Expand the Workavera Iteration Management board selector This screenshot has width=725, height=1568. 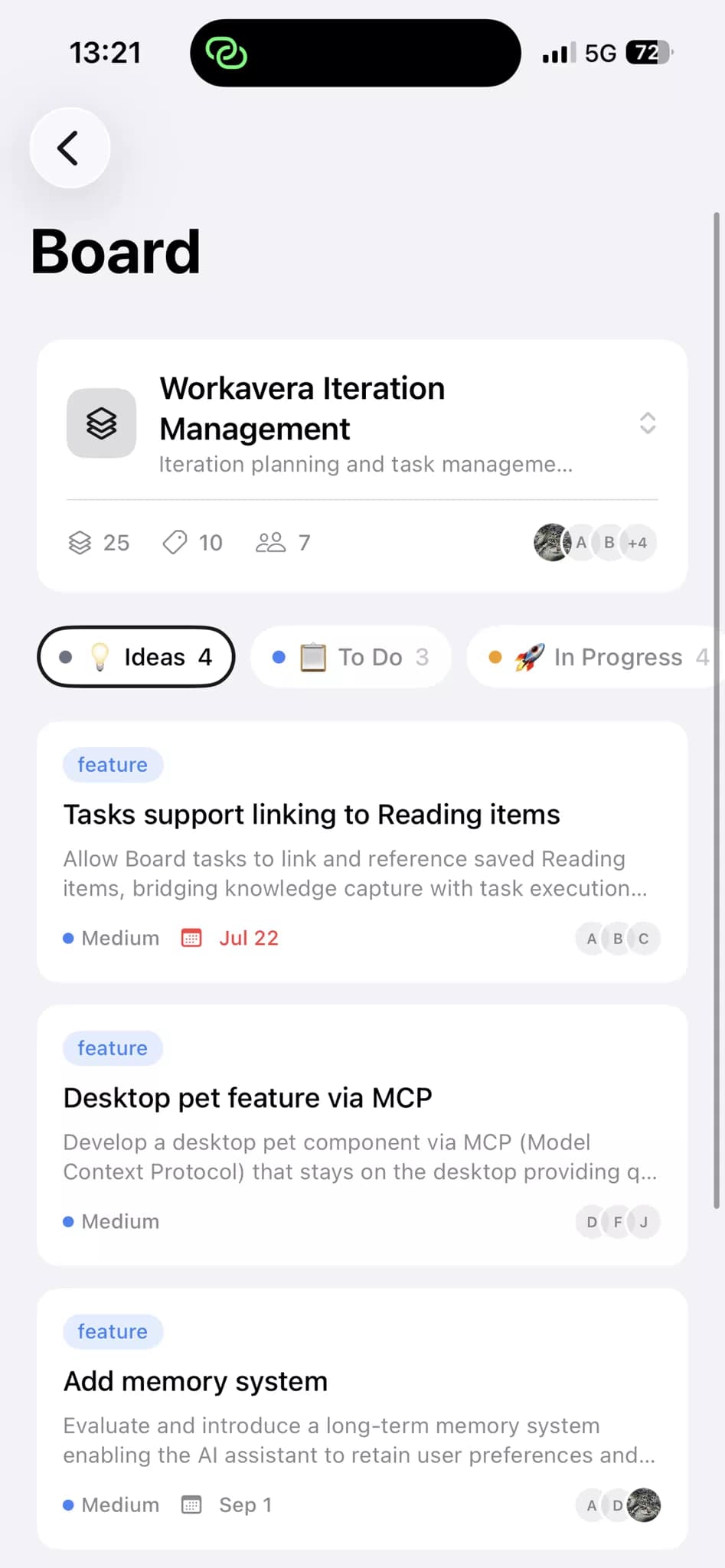[647, 423]
